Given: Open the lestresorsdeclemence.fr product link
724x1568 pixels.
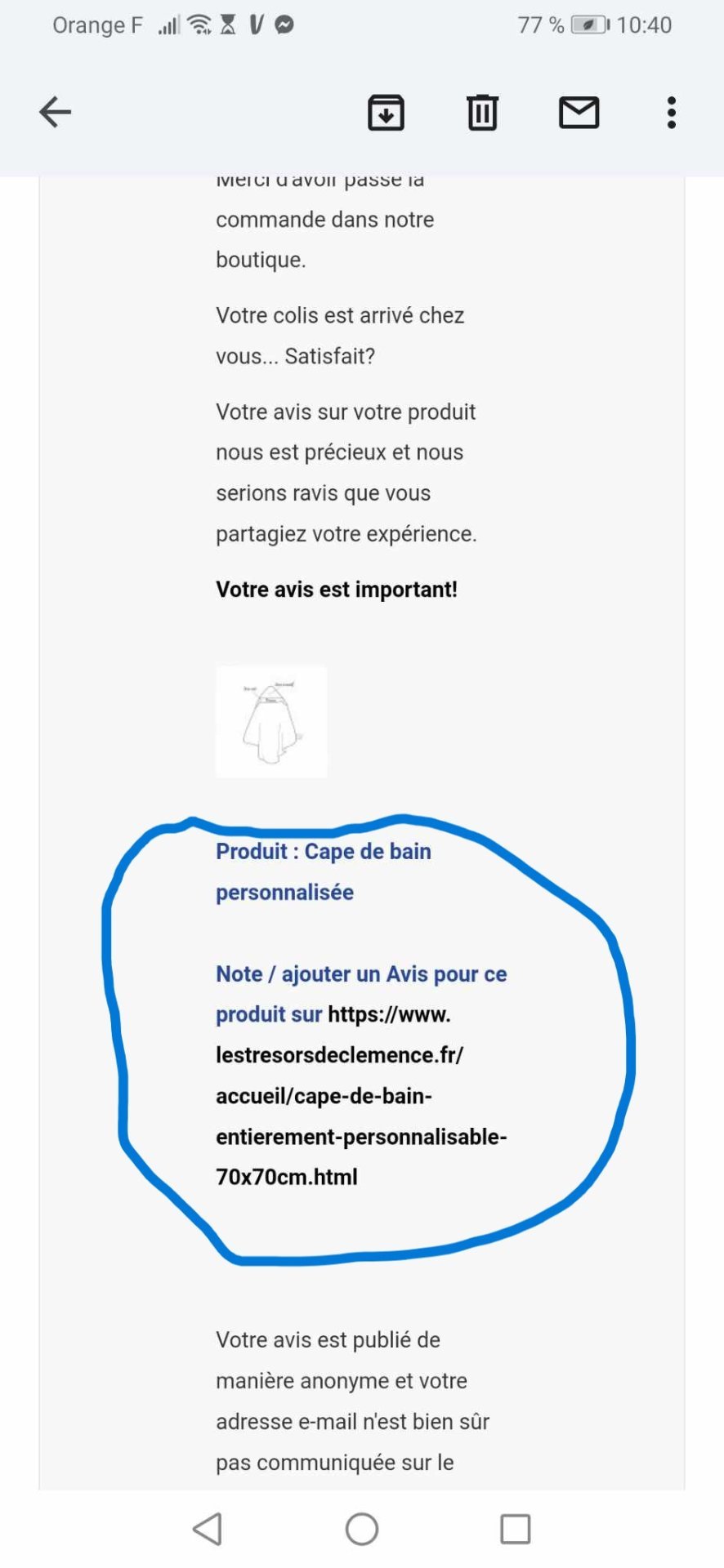Looking at the screenshot, I should tap(360, 1096).
